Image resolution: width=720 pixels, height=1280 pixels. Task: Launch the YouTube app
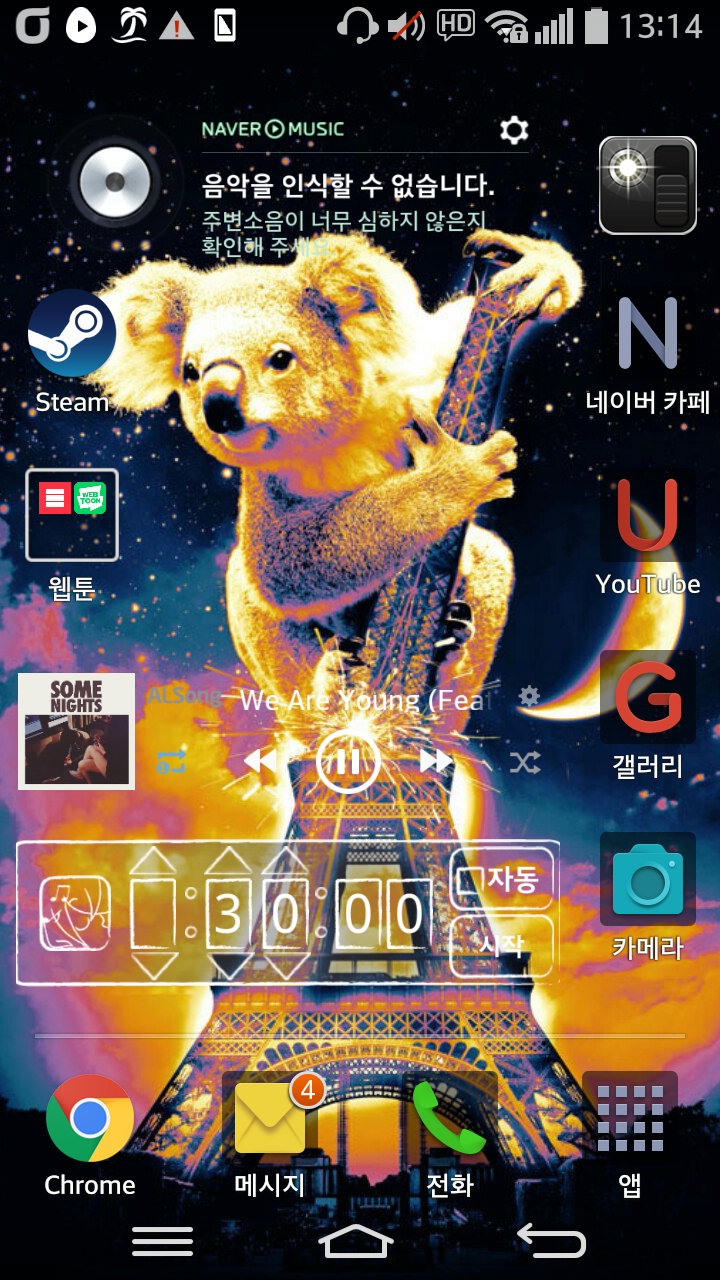647,518
